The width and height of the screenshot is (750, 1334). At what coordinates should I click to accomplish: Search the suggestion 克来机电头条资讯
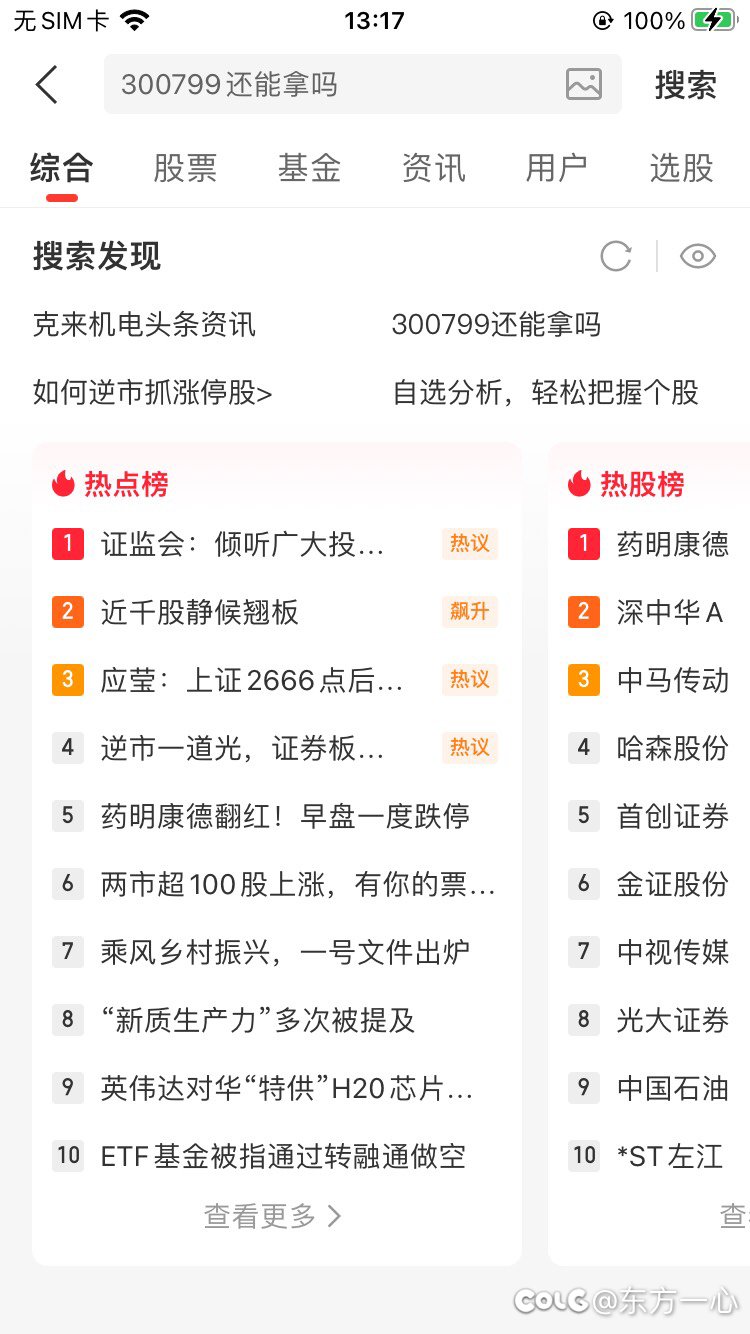point(145,325)
